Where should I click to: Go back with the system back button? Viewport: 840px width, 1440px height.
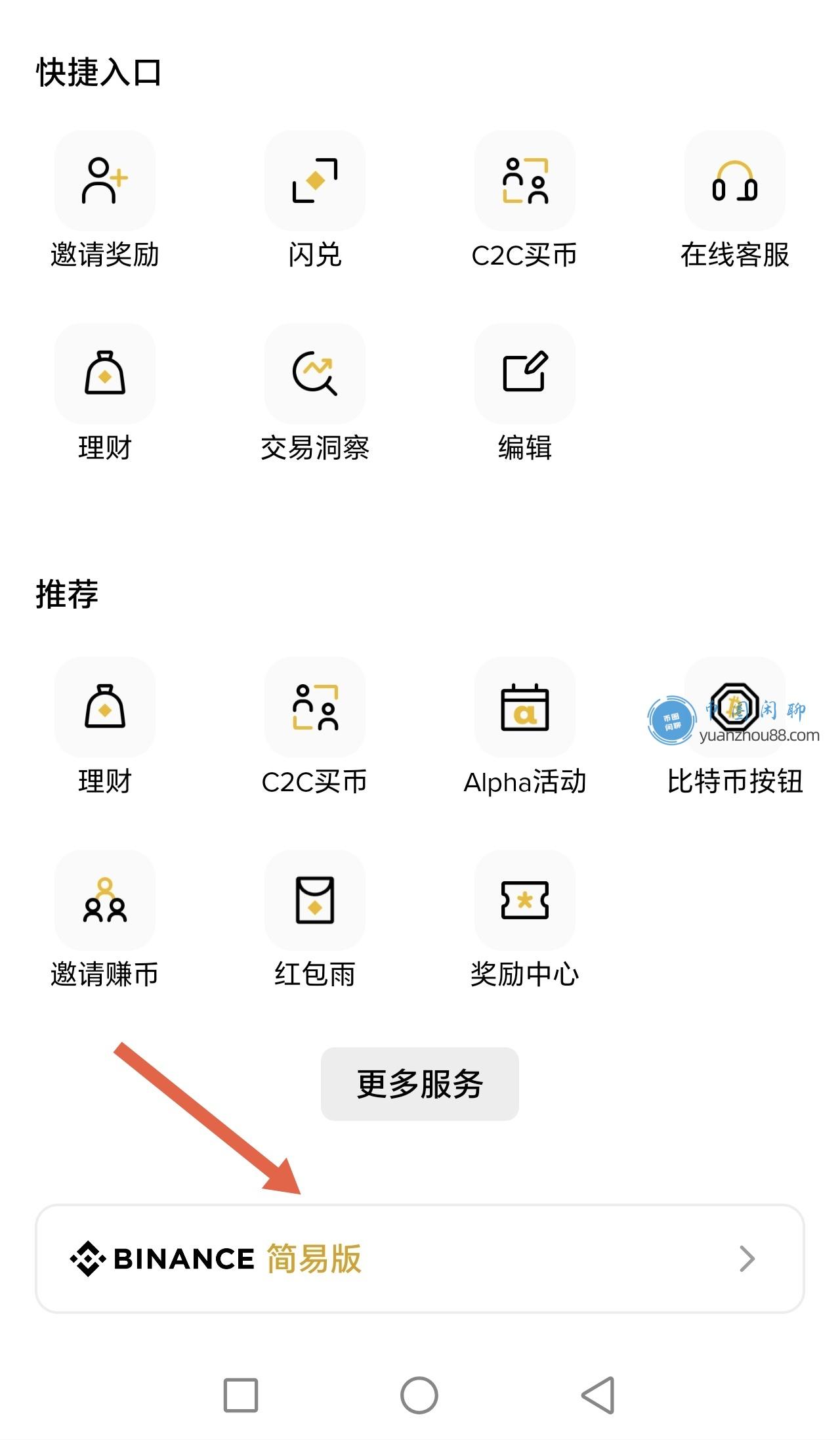pyautogui.click(x=598, y=1395)
